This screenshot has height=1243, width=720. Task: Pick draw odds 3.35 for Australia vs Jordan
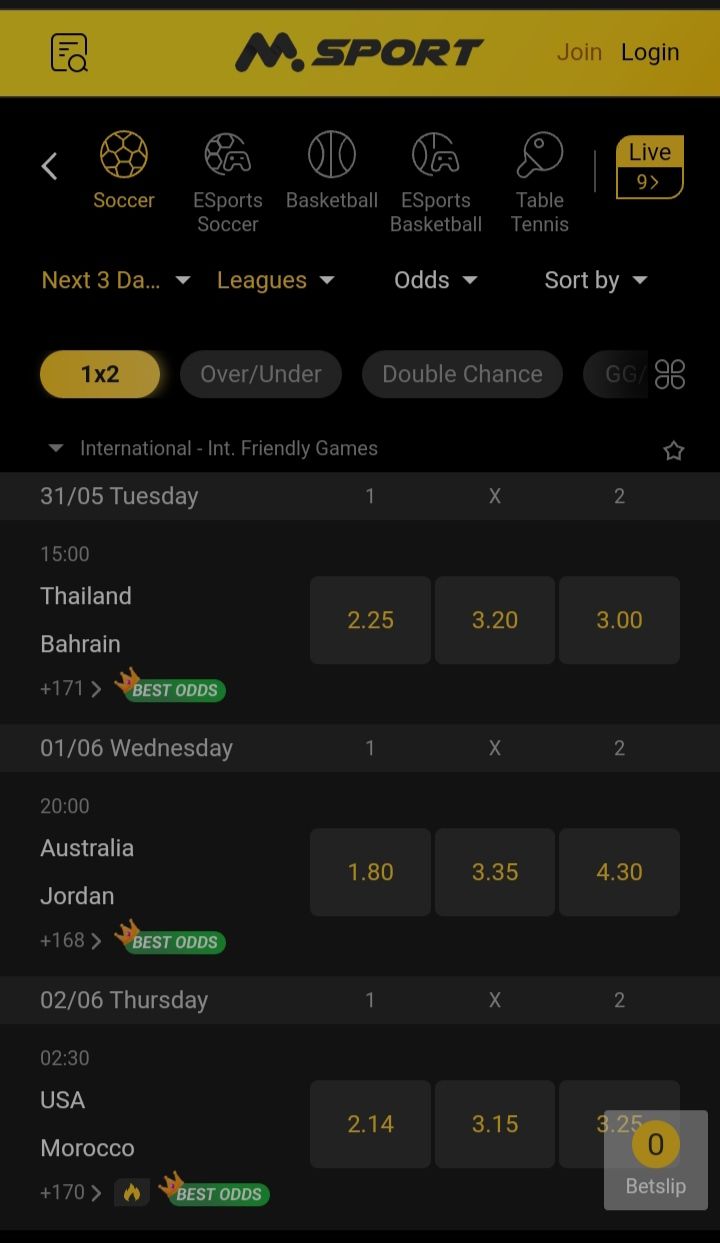495,872
